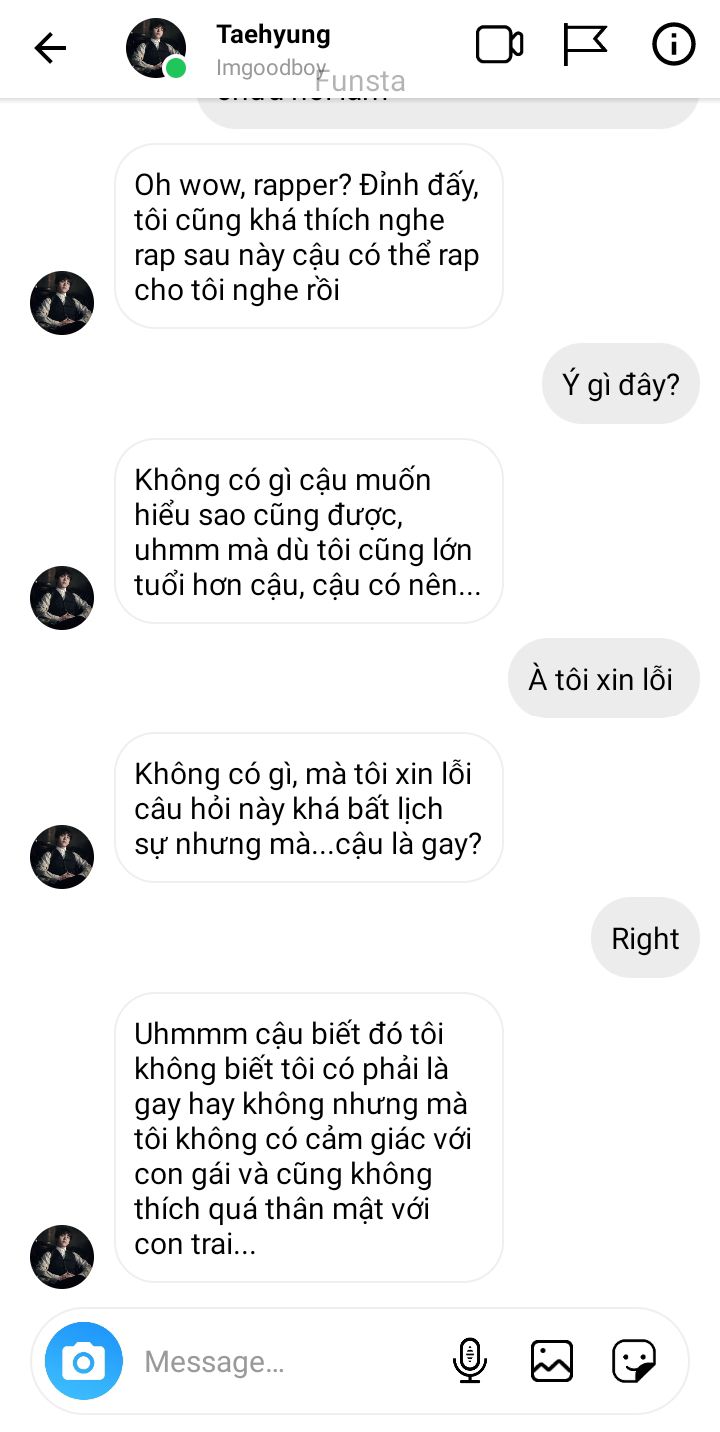Go back using the arrow
This screenshot has height=1432, width=720.
(x=50, y=47)
